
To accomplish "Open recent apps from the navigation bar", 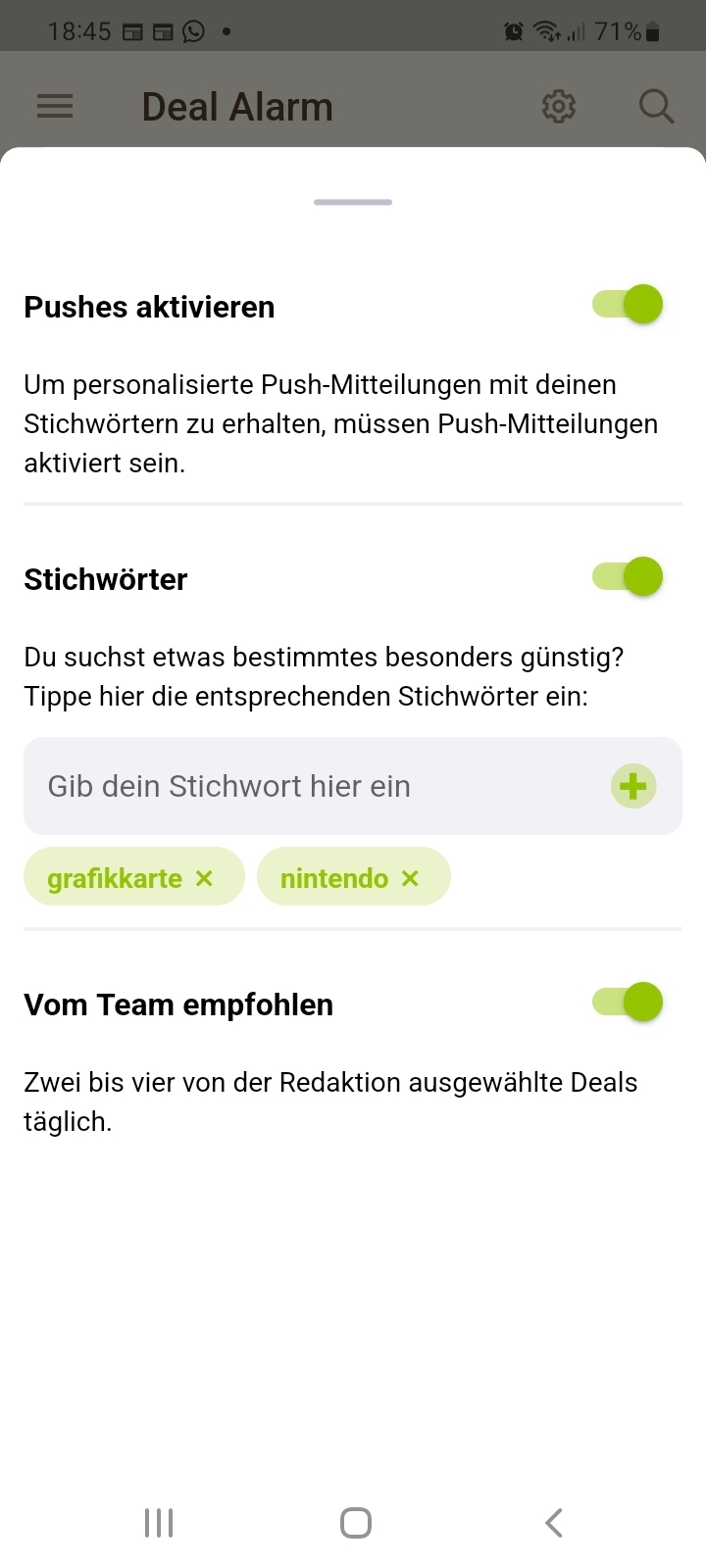I will click(x=159, y=1523).
